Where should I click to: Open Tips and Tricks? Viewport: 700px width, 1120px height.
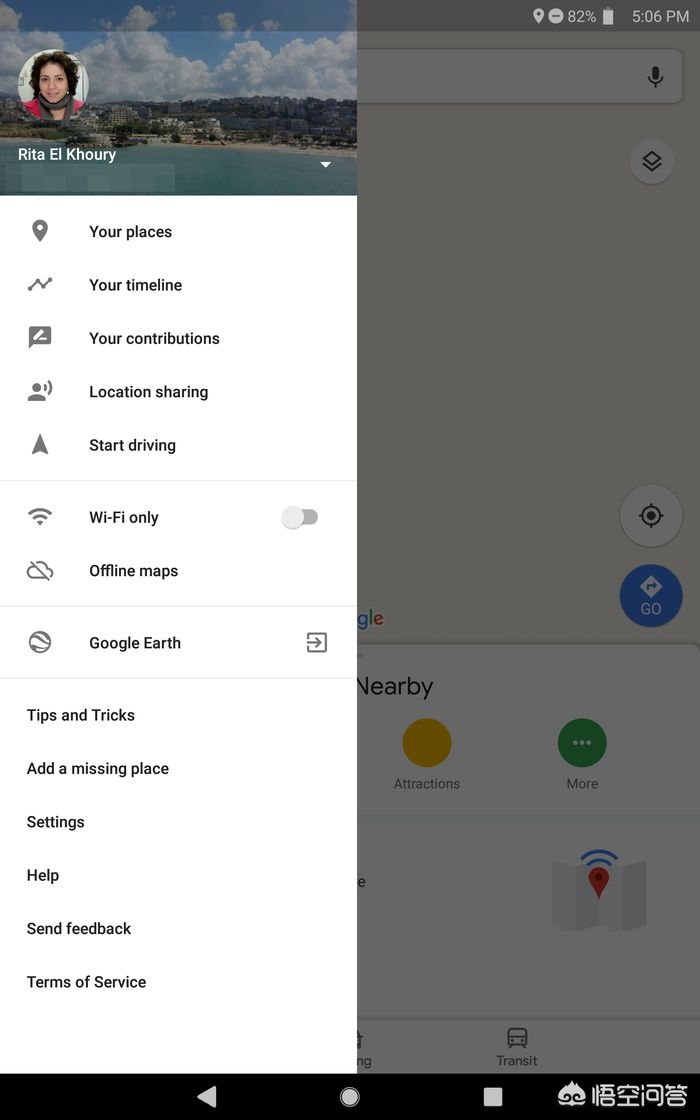click(81, 715)
